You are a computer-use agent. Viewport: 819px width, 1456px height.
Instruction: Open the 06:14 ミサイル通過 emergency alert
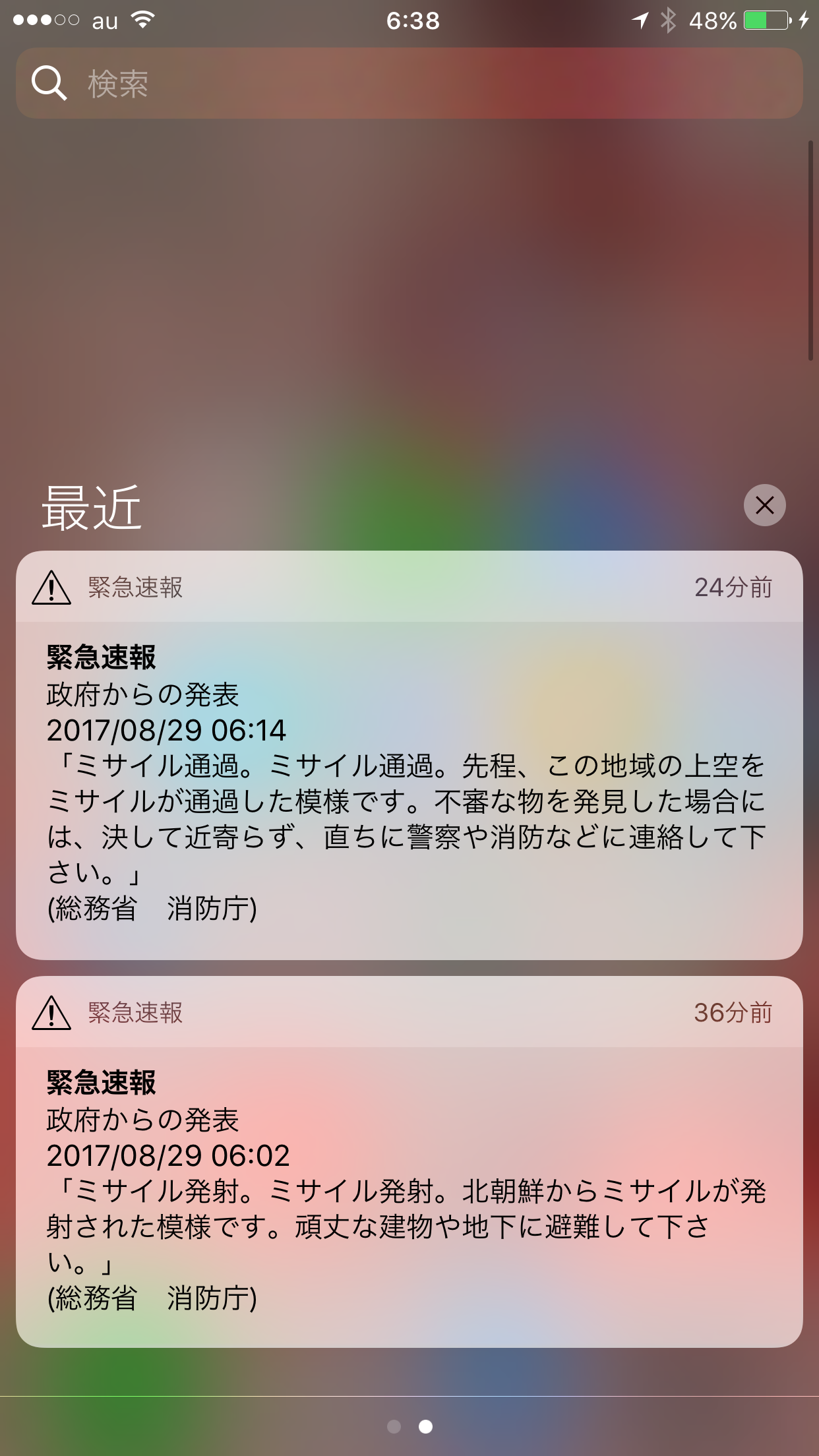point(409,755)
